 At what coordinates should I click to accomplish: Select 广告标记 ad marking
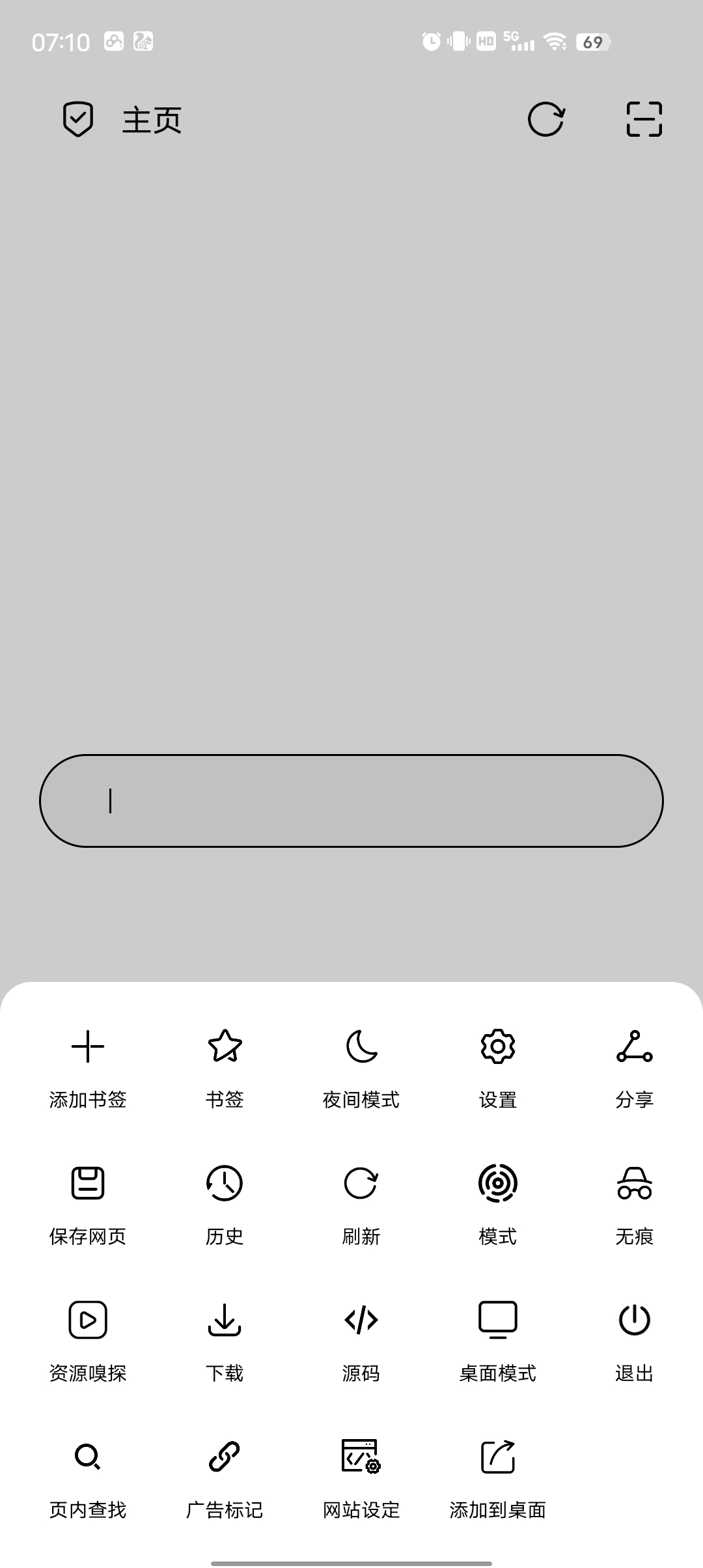[225, 1478]
